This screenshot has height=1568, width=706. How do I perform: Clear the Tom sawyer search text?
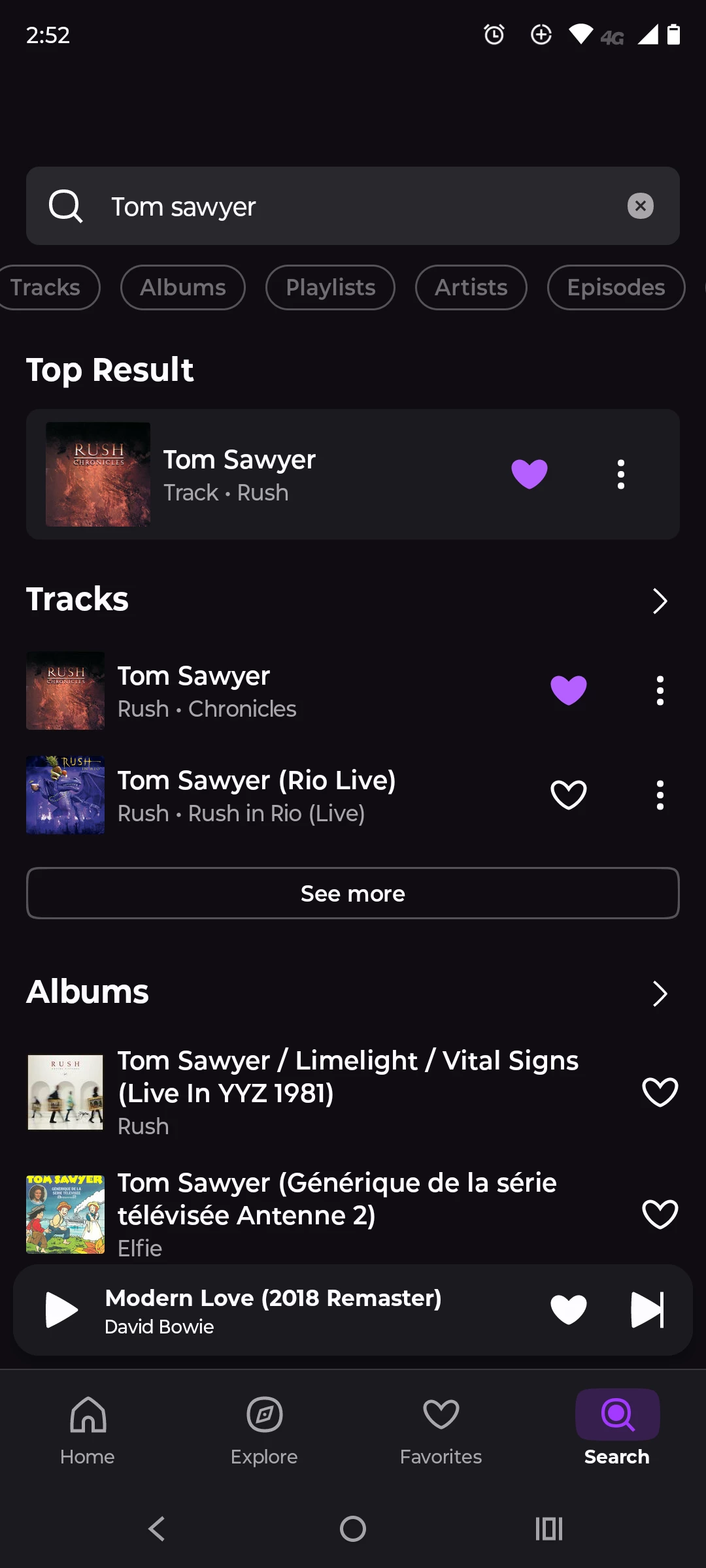click(640, 206)
